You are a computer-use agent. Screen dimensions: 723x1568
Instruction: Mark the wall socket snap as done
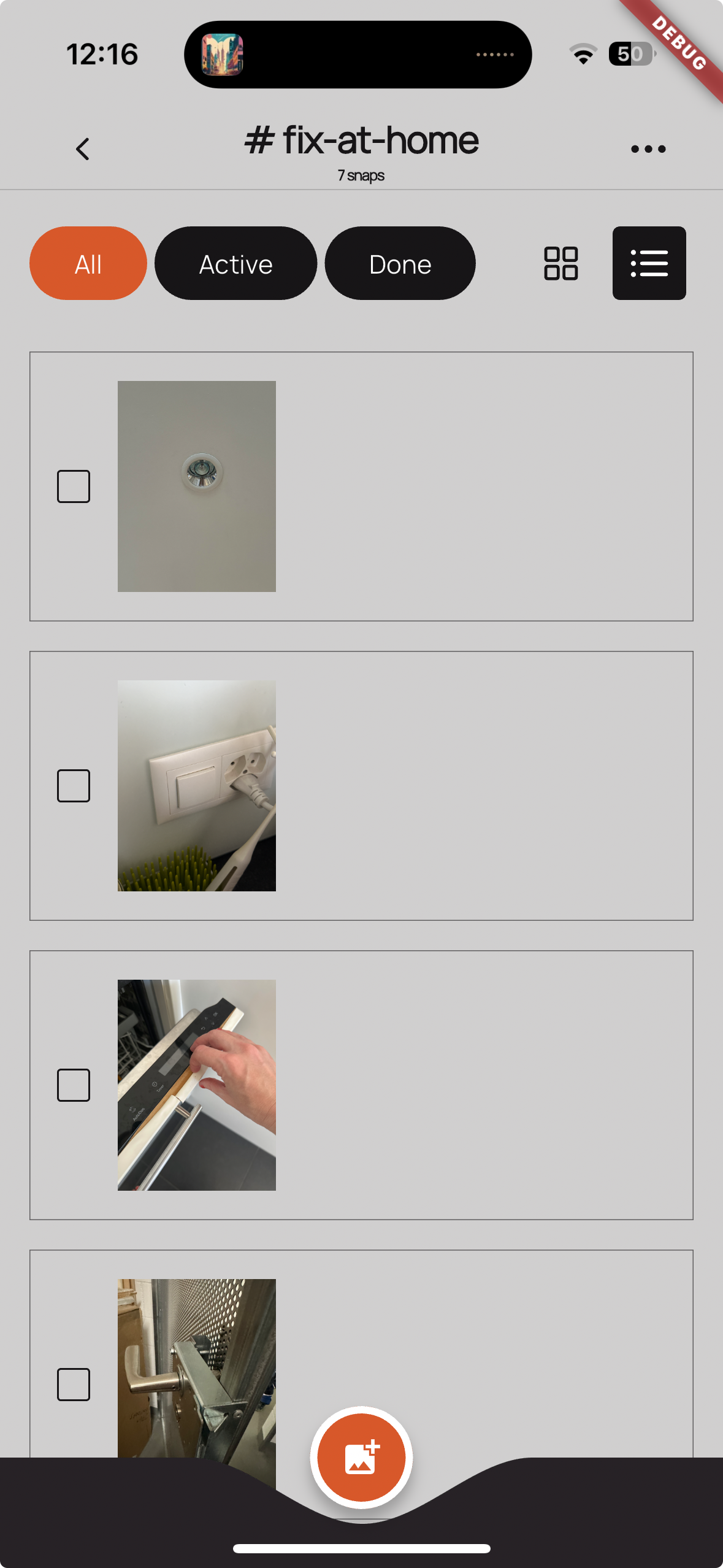click(x=74, y=786)
